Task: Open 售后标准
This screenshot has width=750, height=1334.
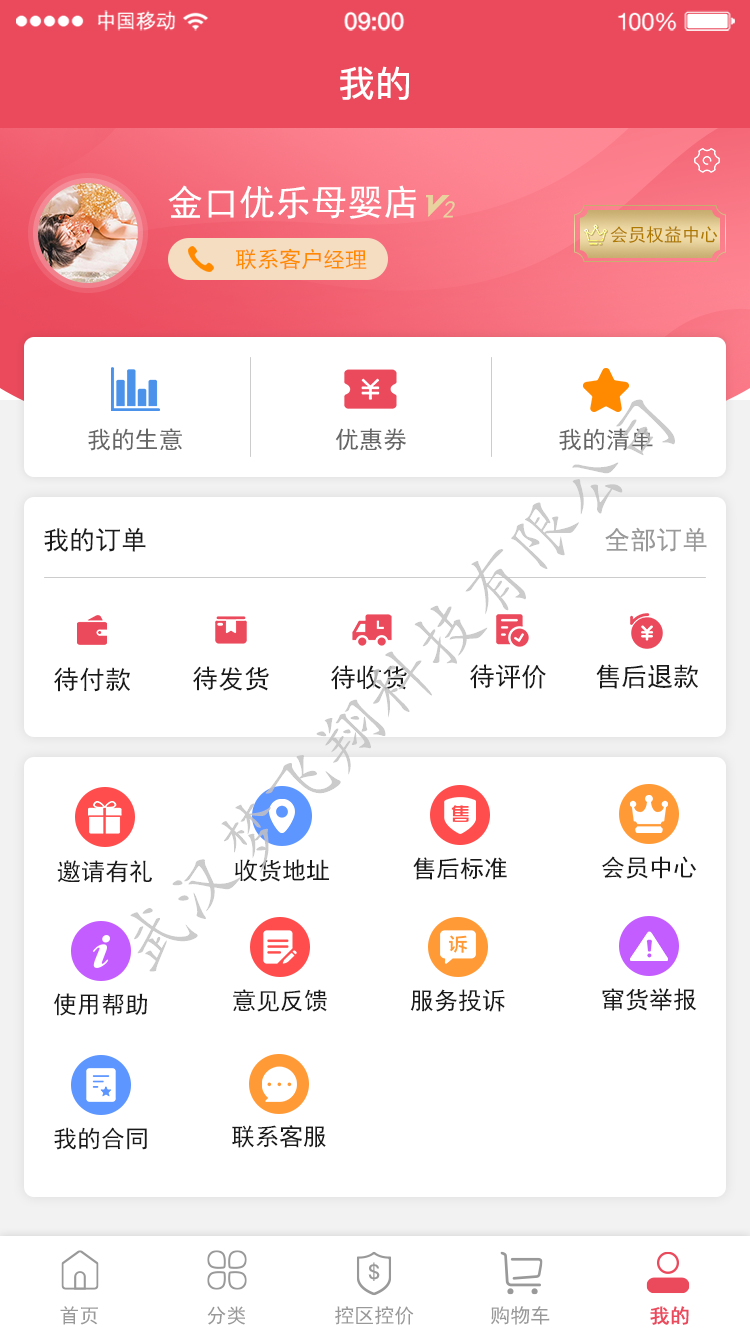Action: pos(460,834)
